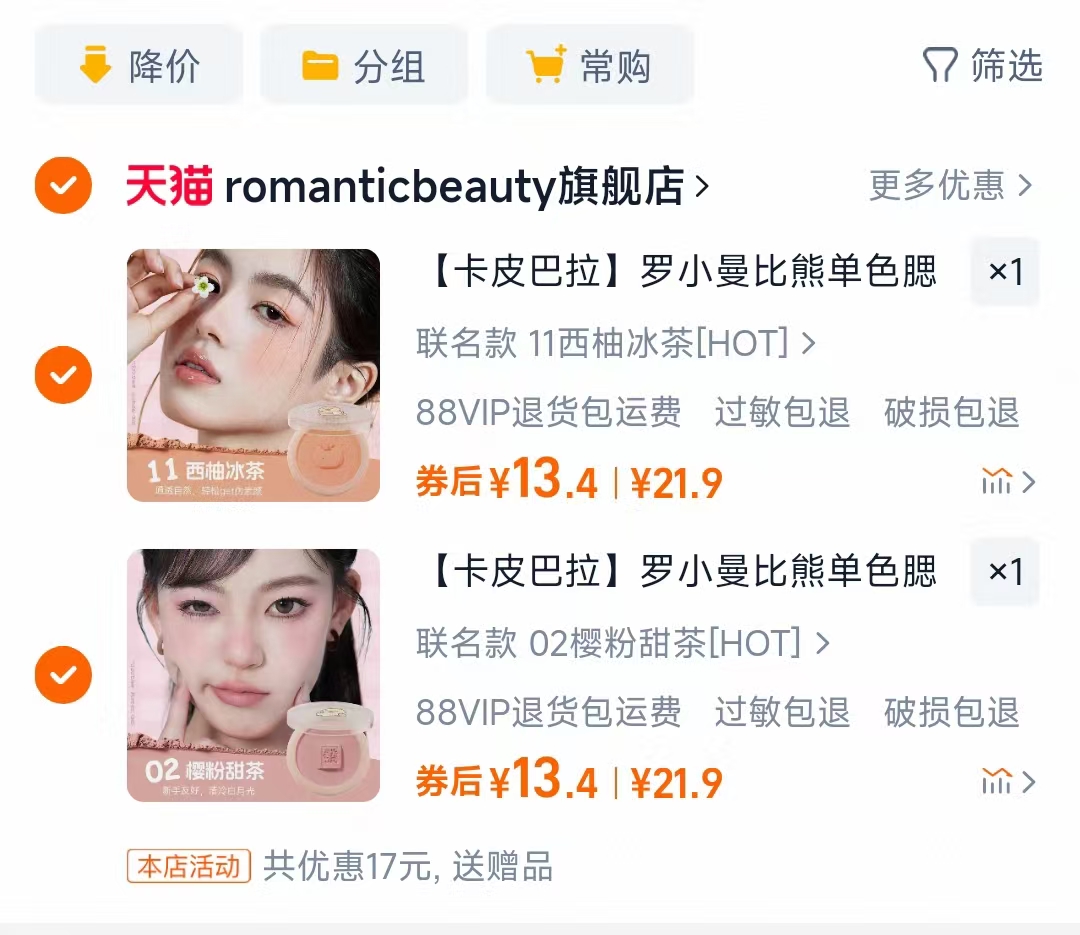Open the 筛选 filter option

[x=983, y=66]
